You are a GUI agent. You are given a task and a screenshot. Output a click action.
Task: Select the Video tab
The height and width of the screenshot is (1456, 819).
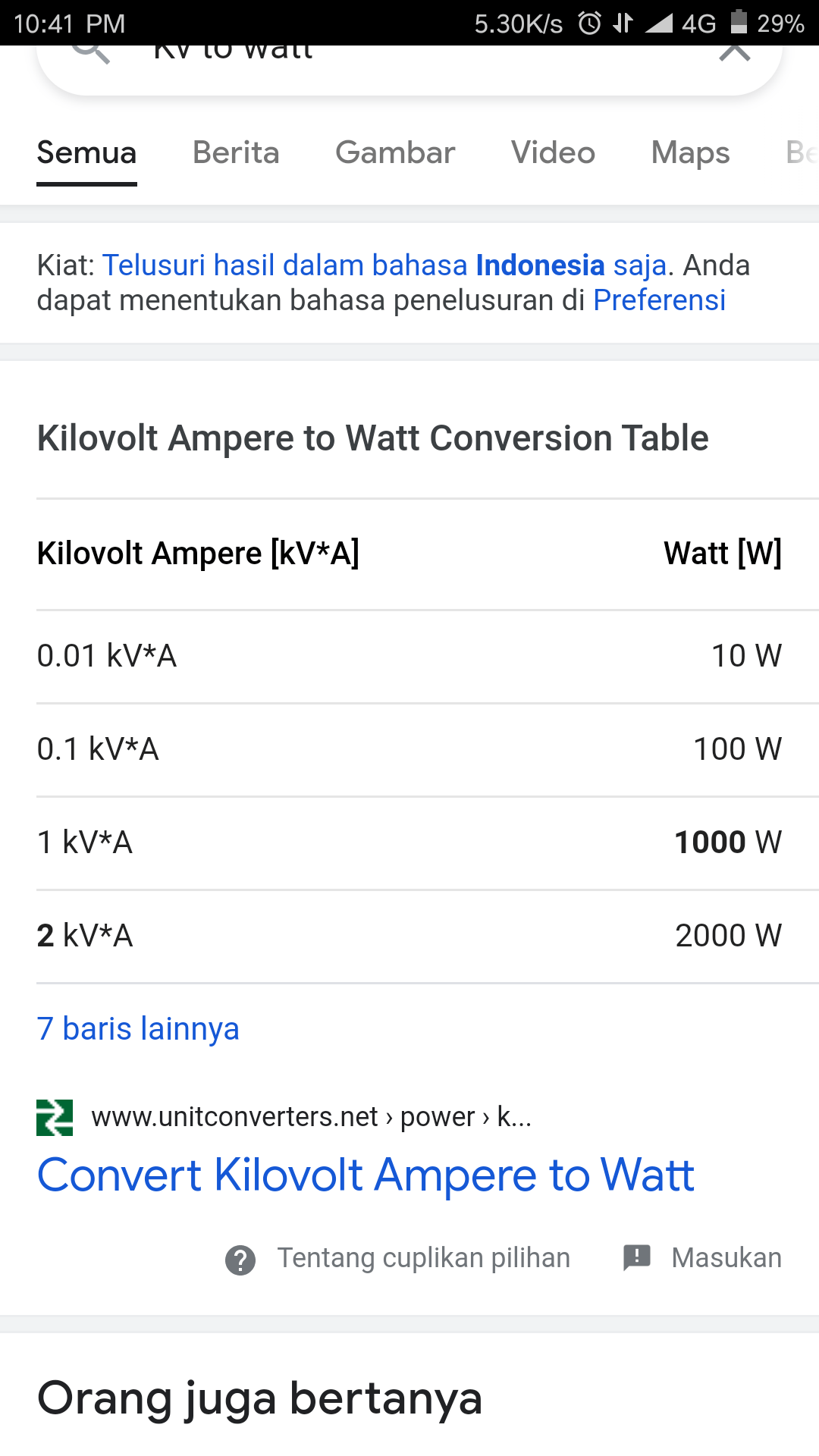(x=552, y=152)
